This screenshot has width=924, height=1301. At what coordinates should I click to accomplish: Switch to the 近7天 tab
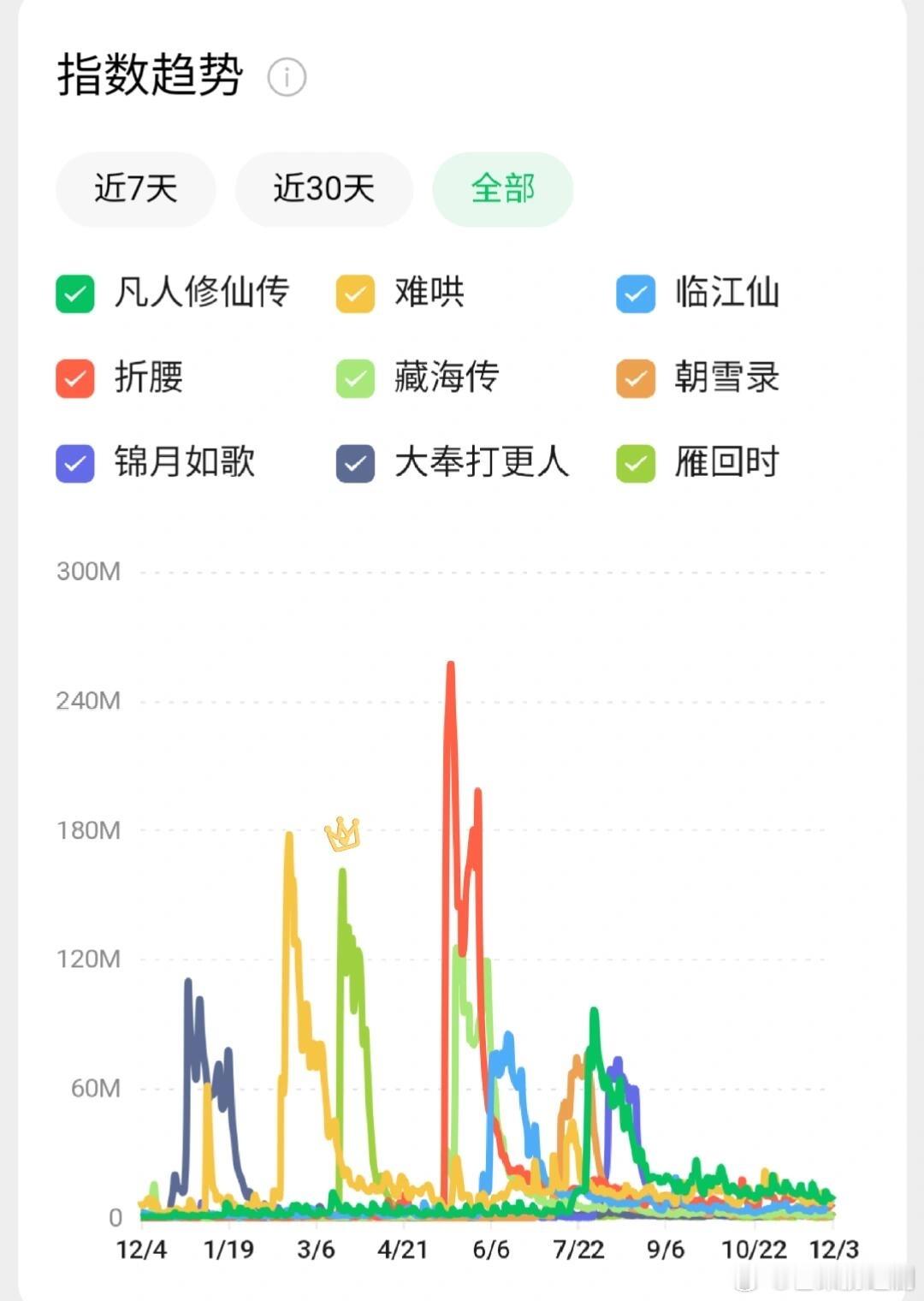tap(135, 189)
